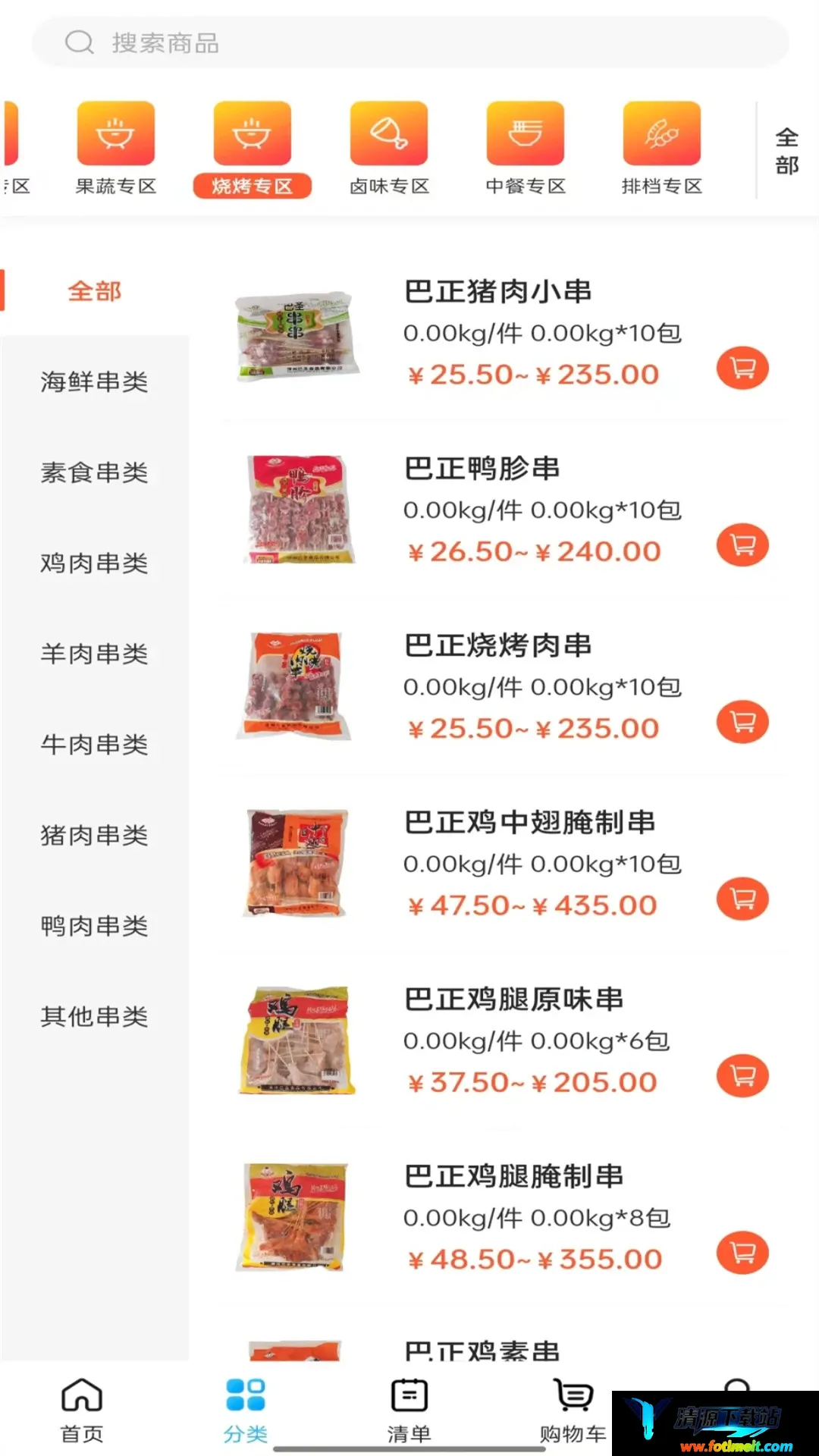View the 巴正鸡腿原味串 product details
The height and width of the screenshot is (1456, 819).
point(513,999)
